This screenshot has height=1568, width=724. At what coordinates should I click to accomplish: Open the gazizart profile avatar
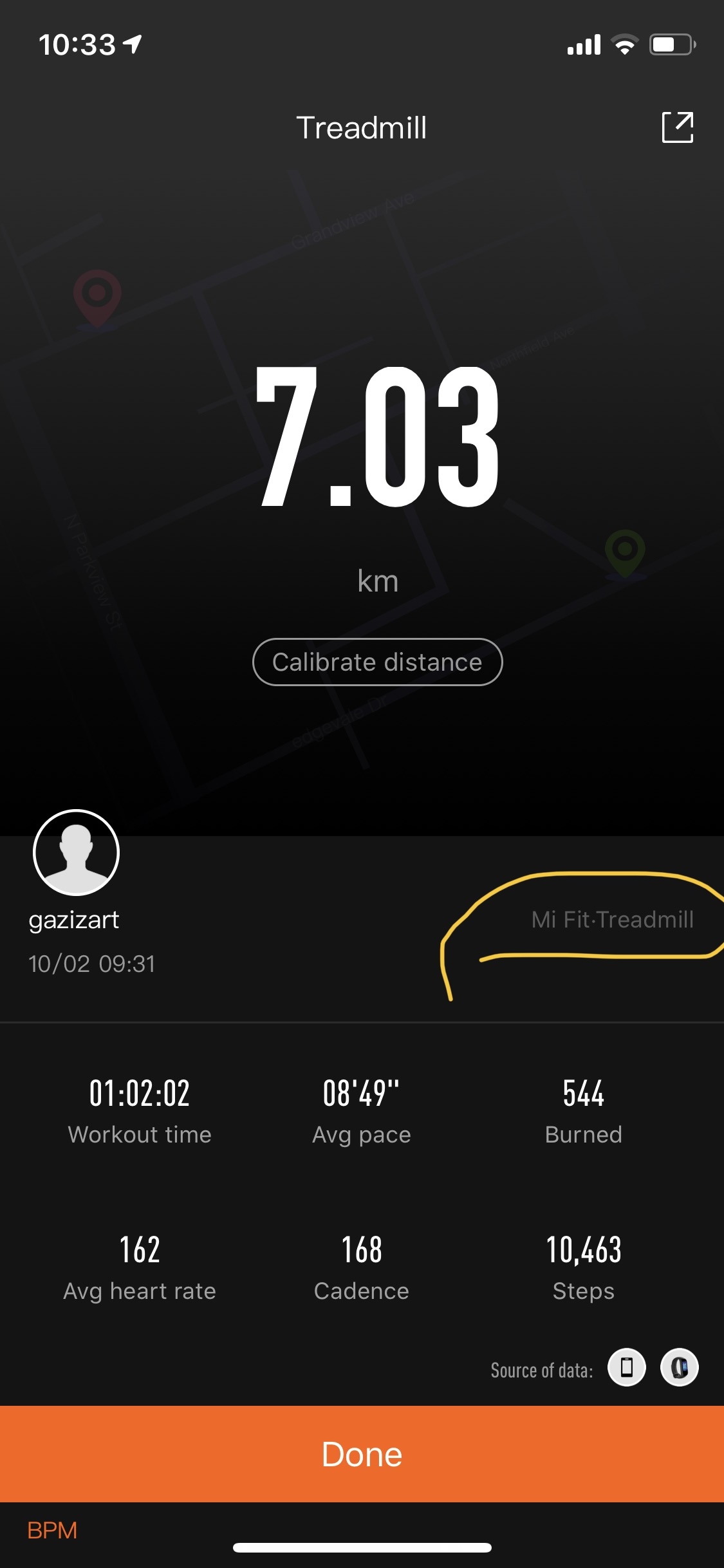pos(76,852)
